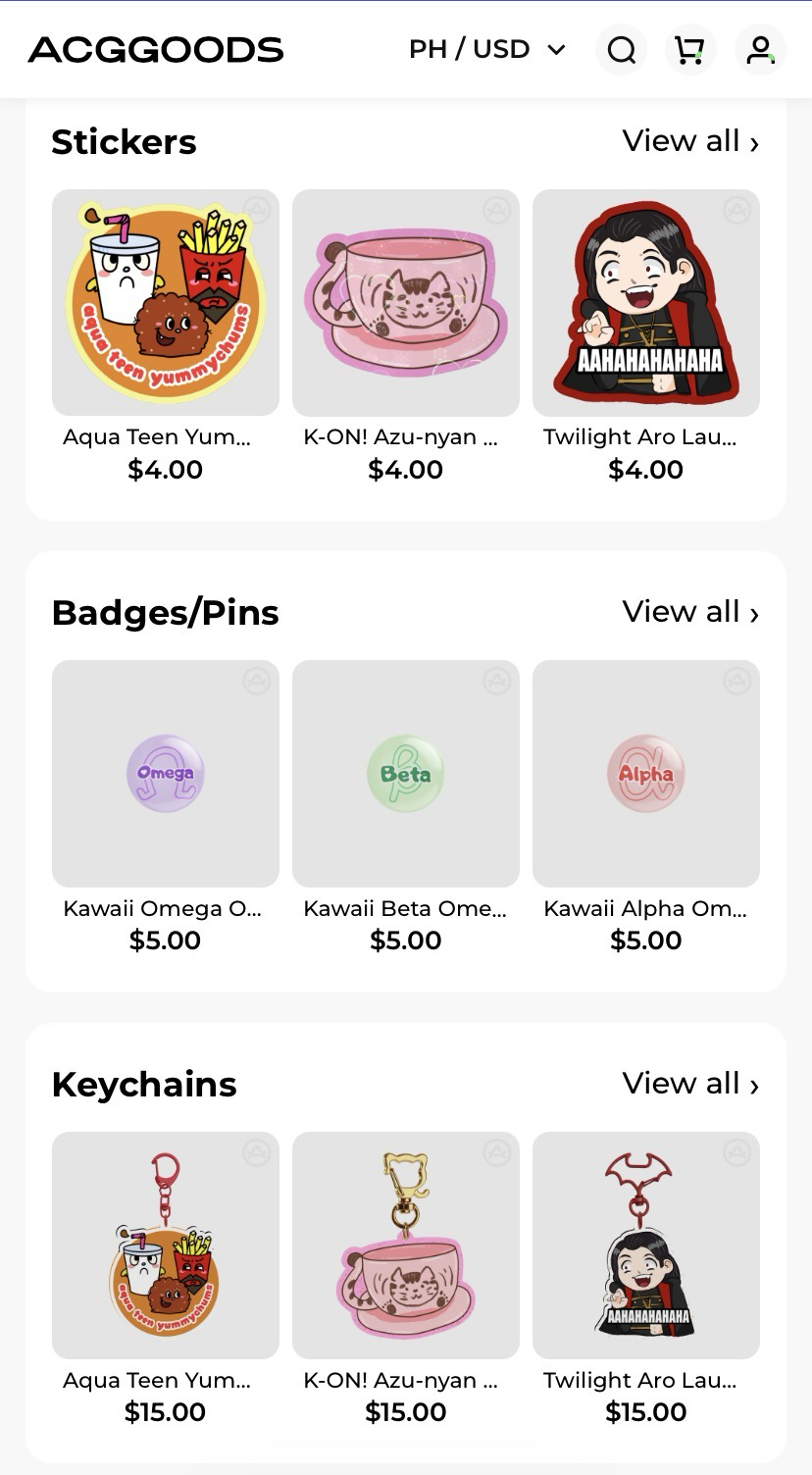View all Keychains
Viewport: 812px width, 1475px height.
pos(690,1084)
